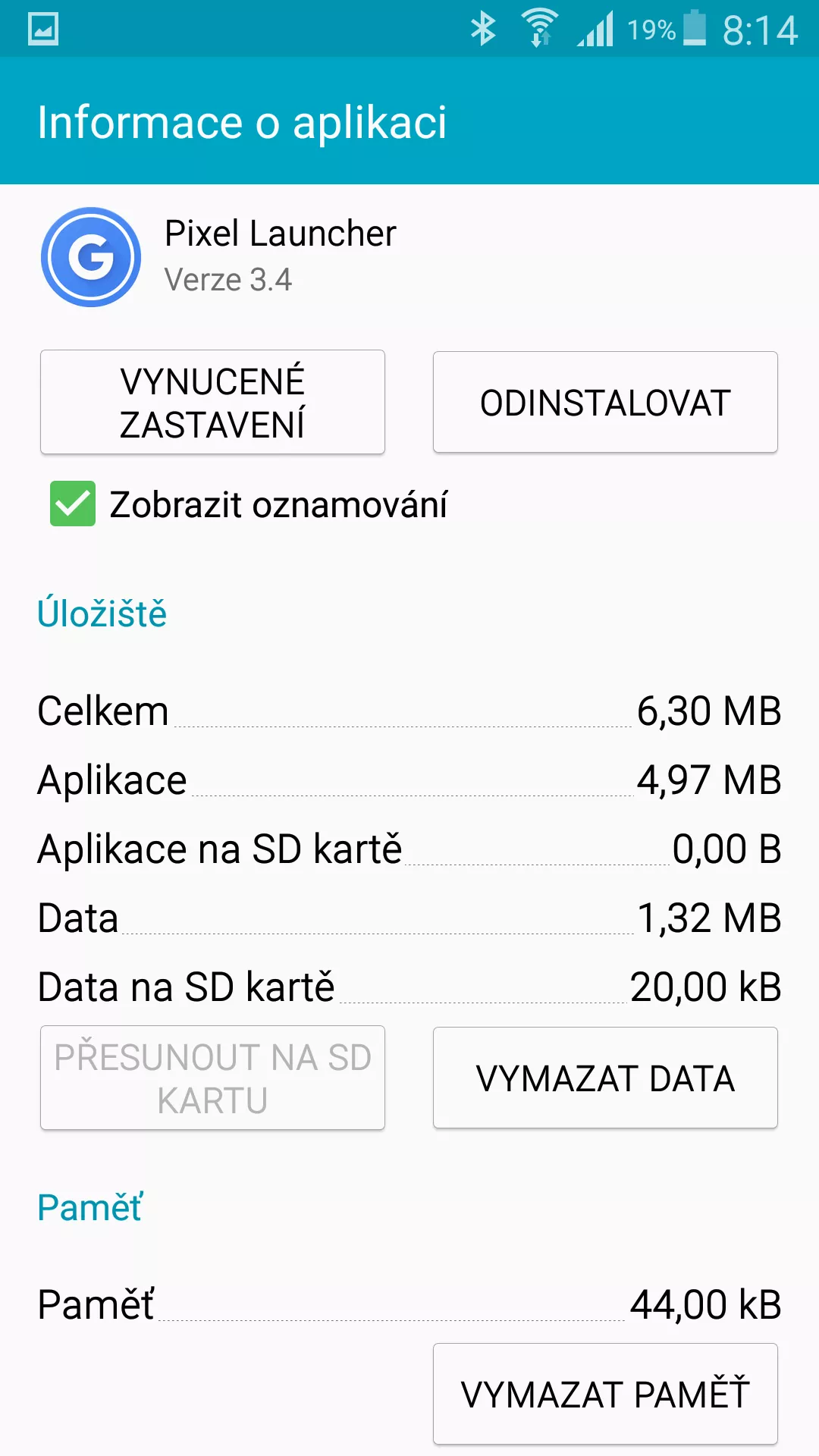This screenshot has width=819, height=1456.
Task: Clear cache with VYMAZAT PAMĚŤ
Action: tap(605, 1394)
